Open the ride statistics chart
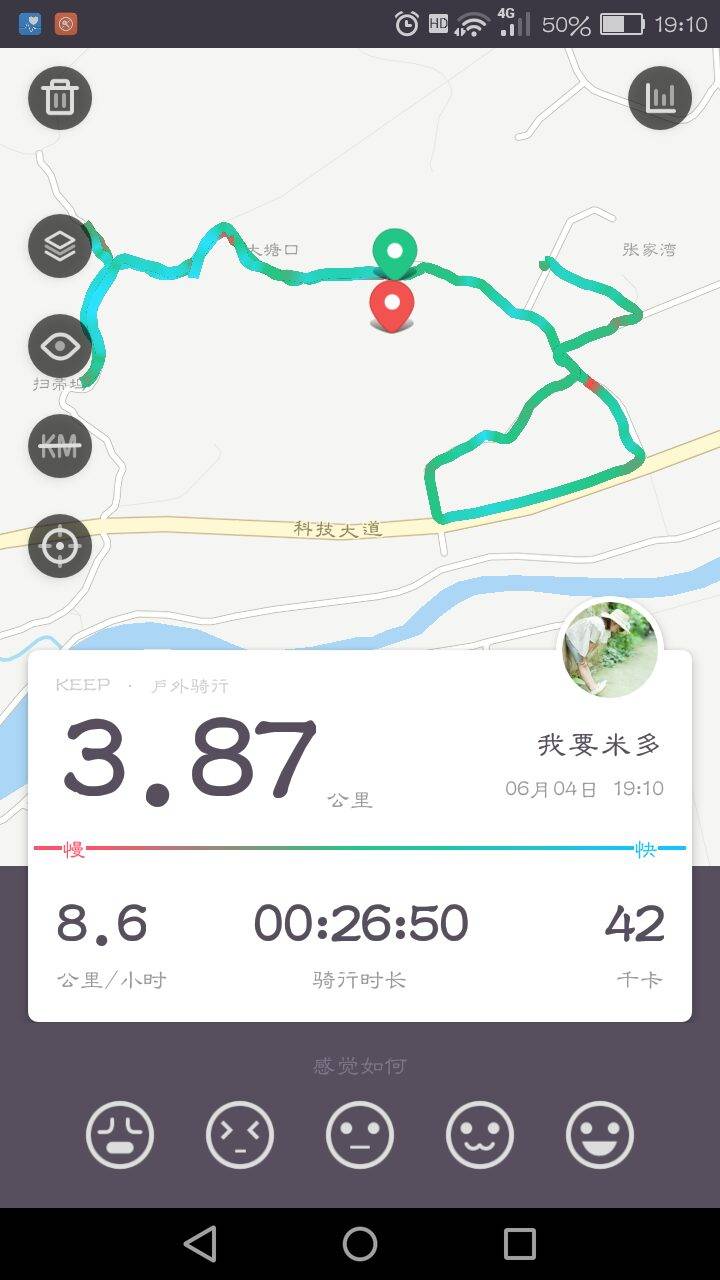720x1280 pixels. point(660,98)
